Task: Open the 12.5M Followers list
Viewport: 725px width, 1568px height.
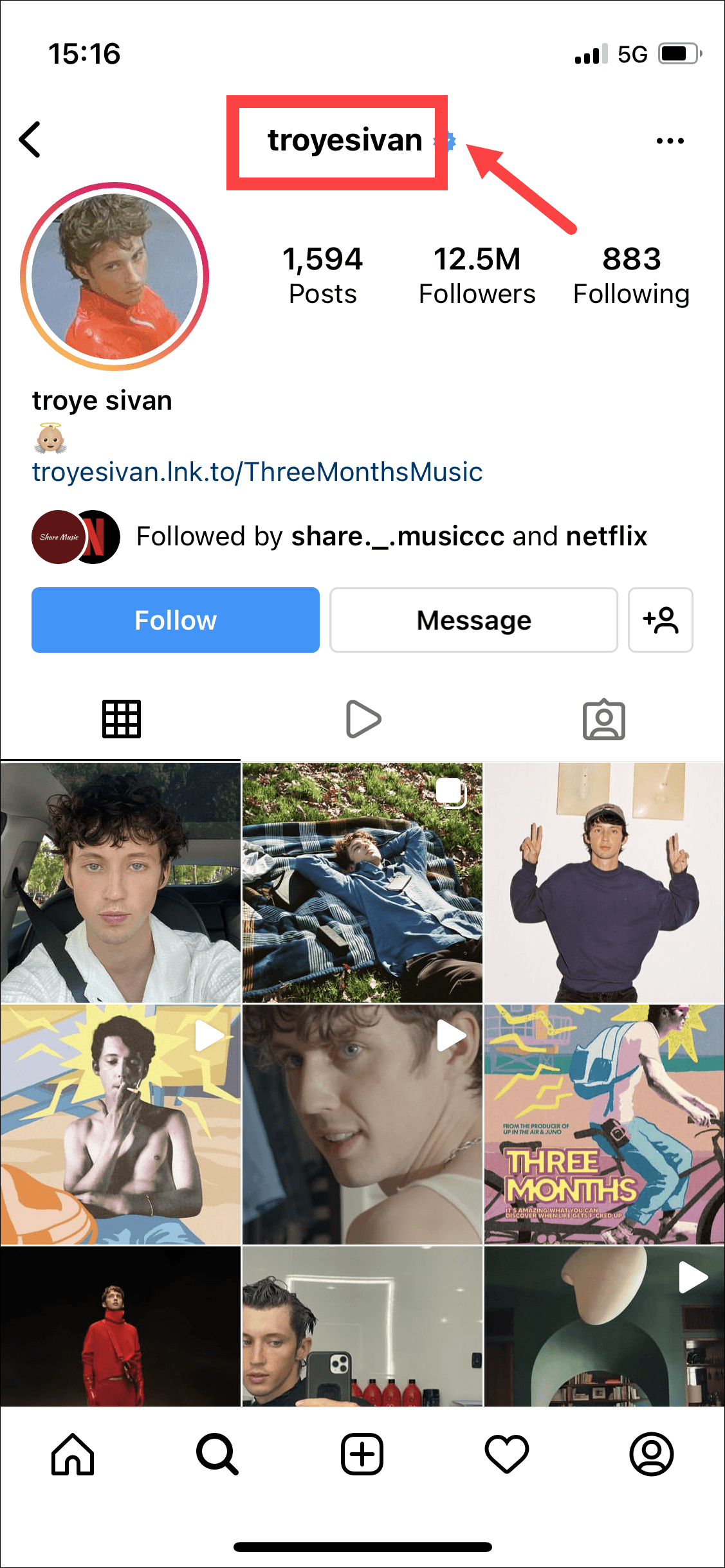Action: pyautogui.click(x=477, y=275)
